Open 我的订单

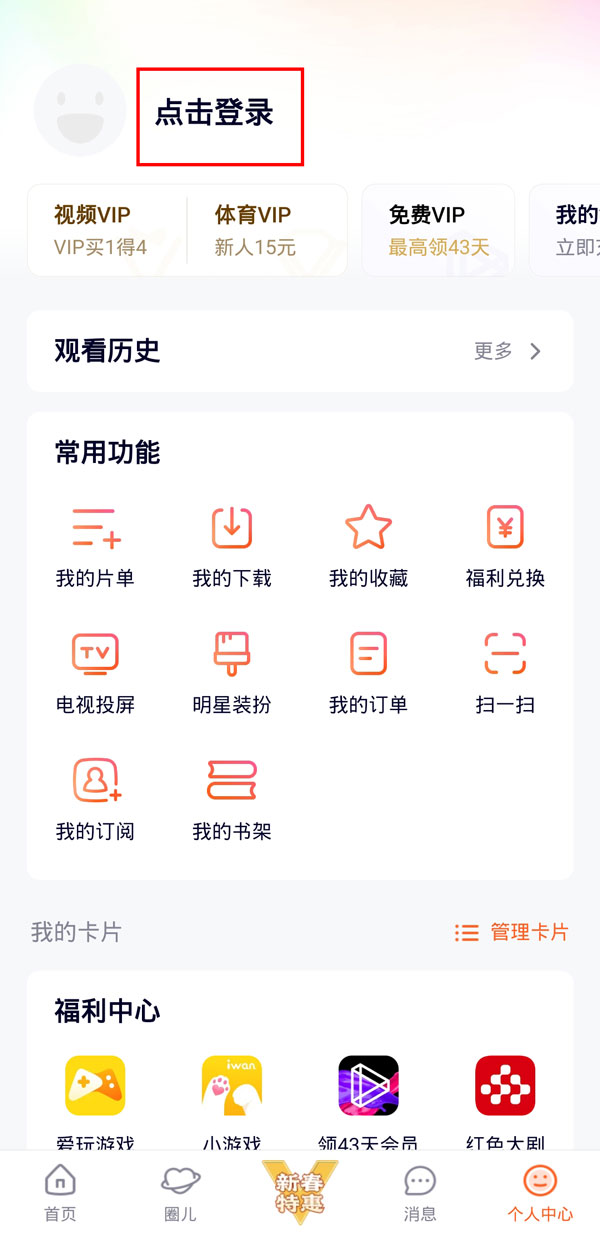tap(368, 672)
